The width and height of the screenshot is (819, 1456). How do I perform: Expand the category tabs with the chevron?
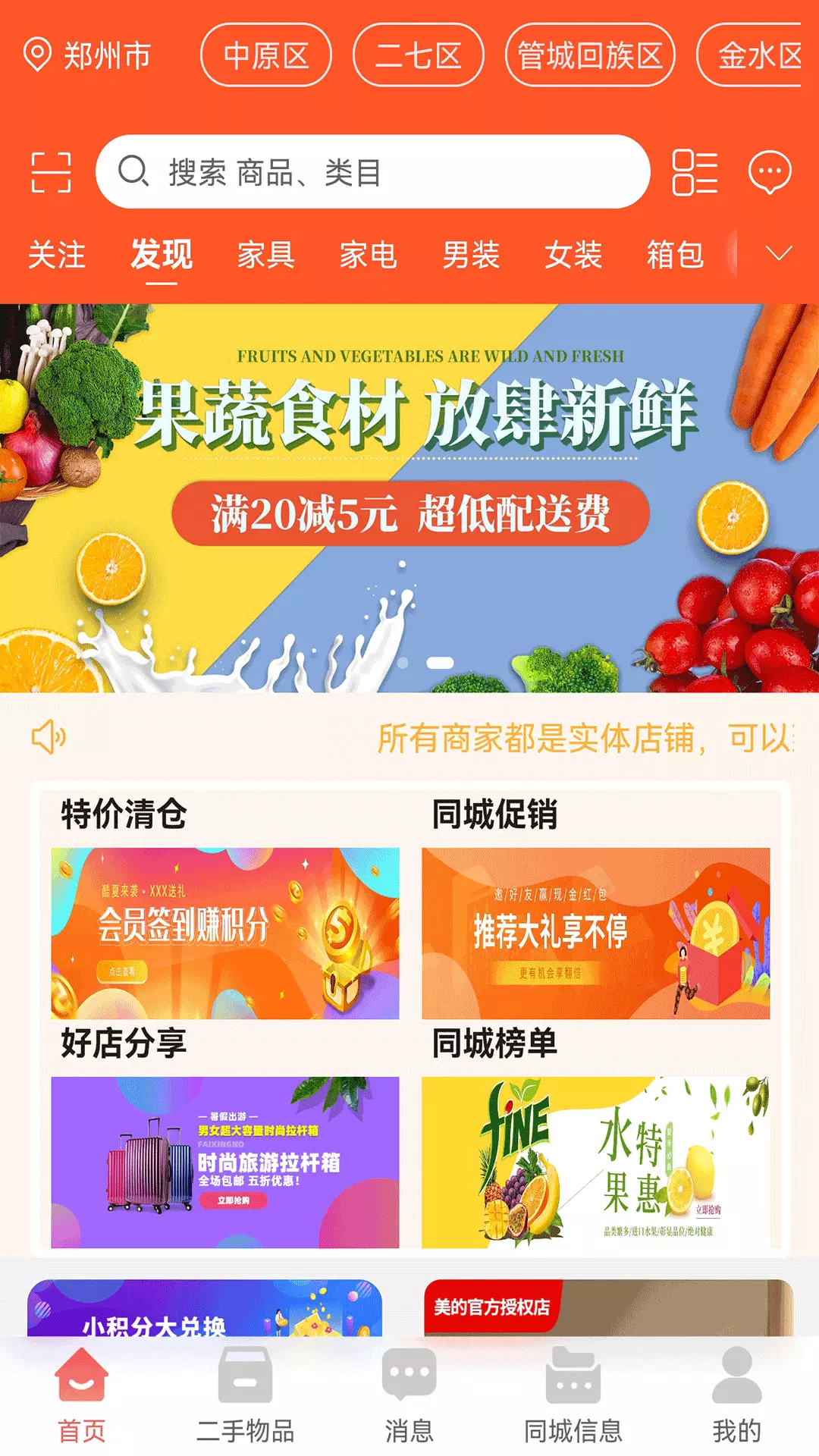click(x=779, y=253)
